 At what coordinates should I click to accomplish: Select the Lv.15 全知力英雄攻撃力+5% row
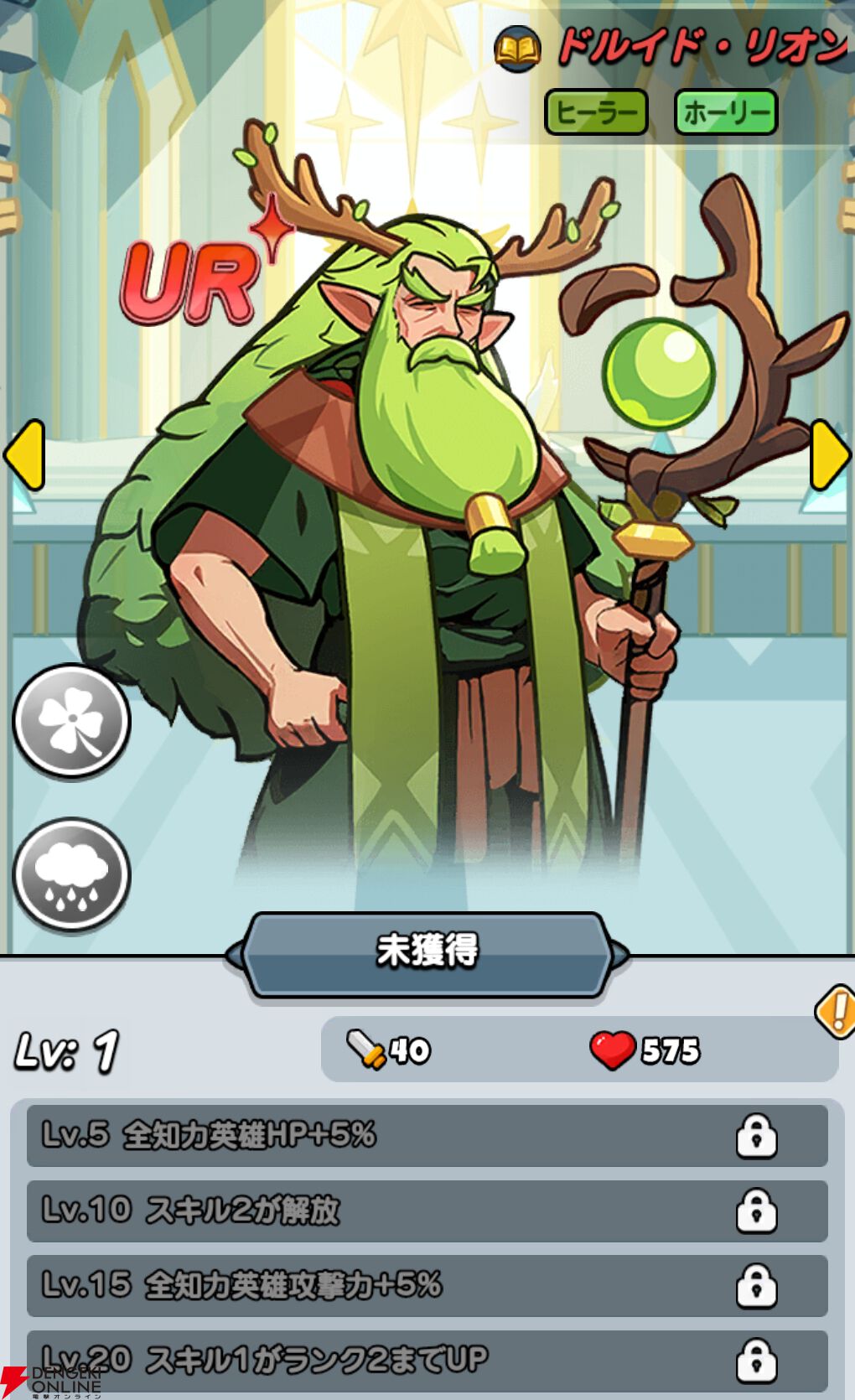pos(427,1285)
